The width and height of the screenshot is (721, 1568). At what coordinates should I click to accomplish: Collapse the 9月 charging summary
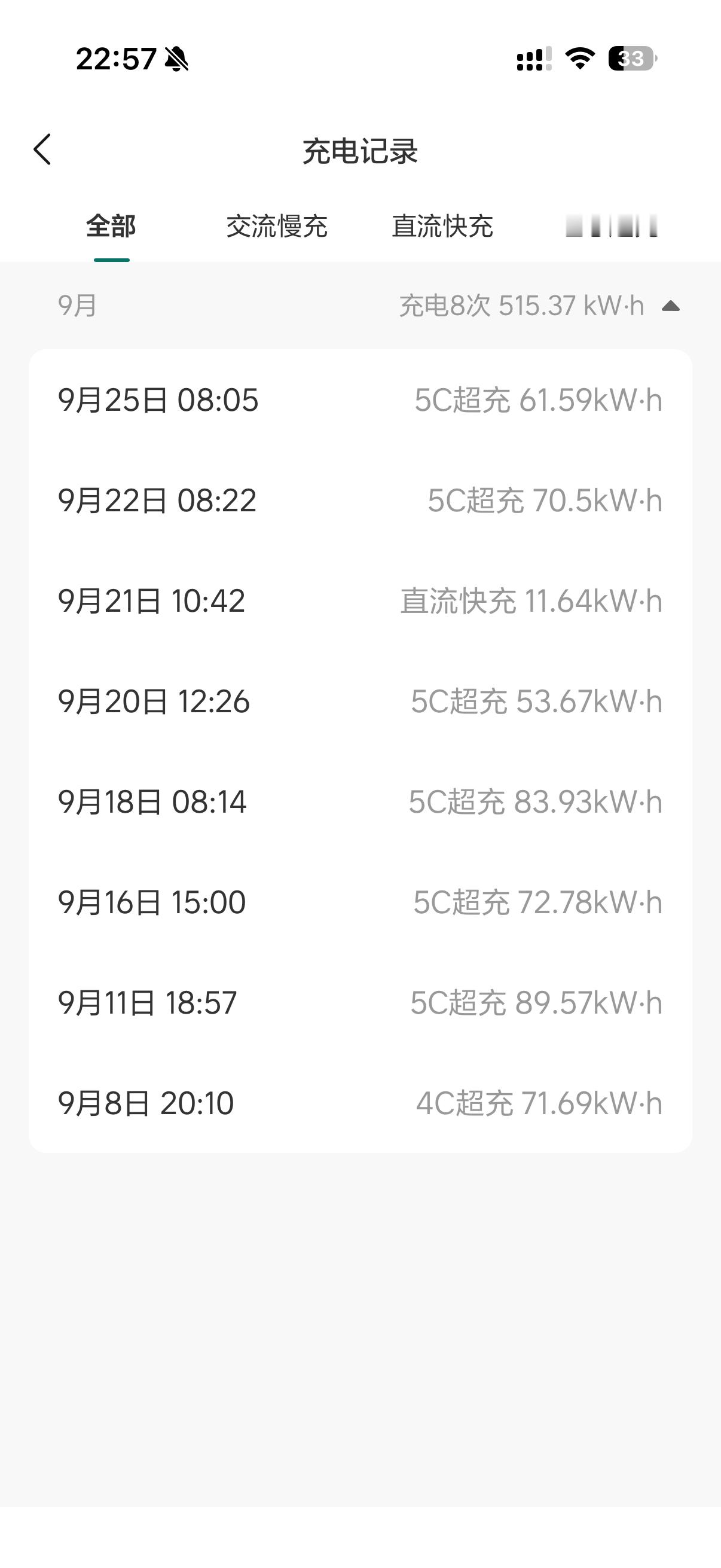coord(671,306)
